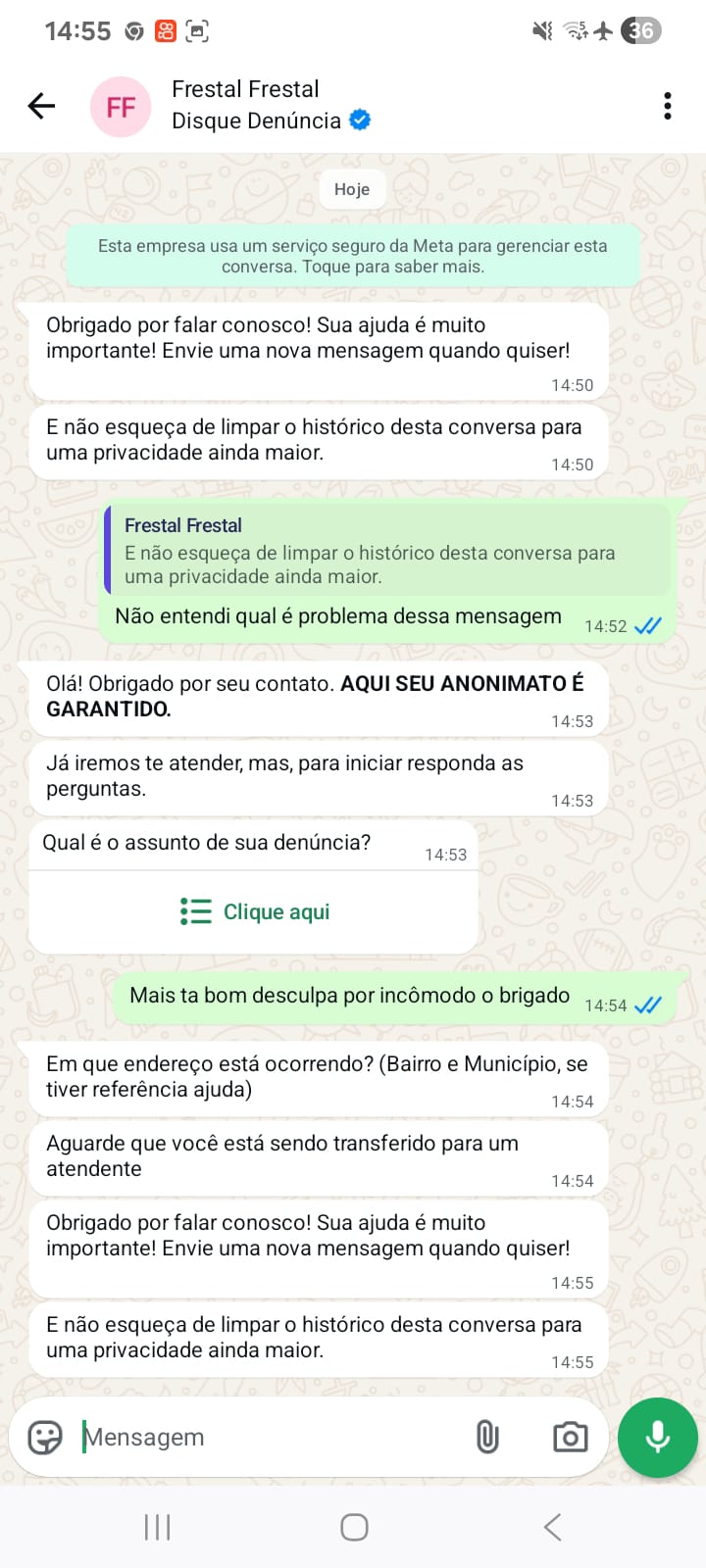The width and height of the screenshot is (706, 1568).
Task: Open the camera from chat bar
Action: [570, 1437]
